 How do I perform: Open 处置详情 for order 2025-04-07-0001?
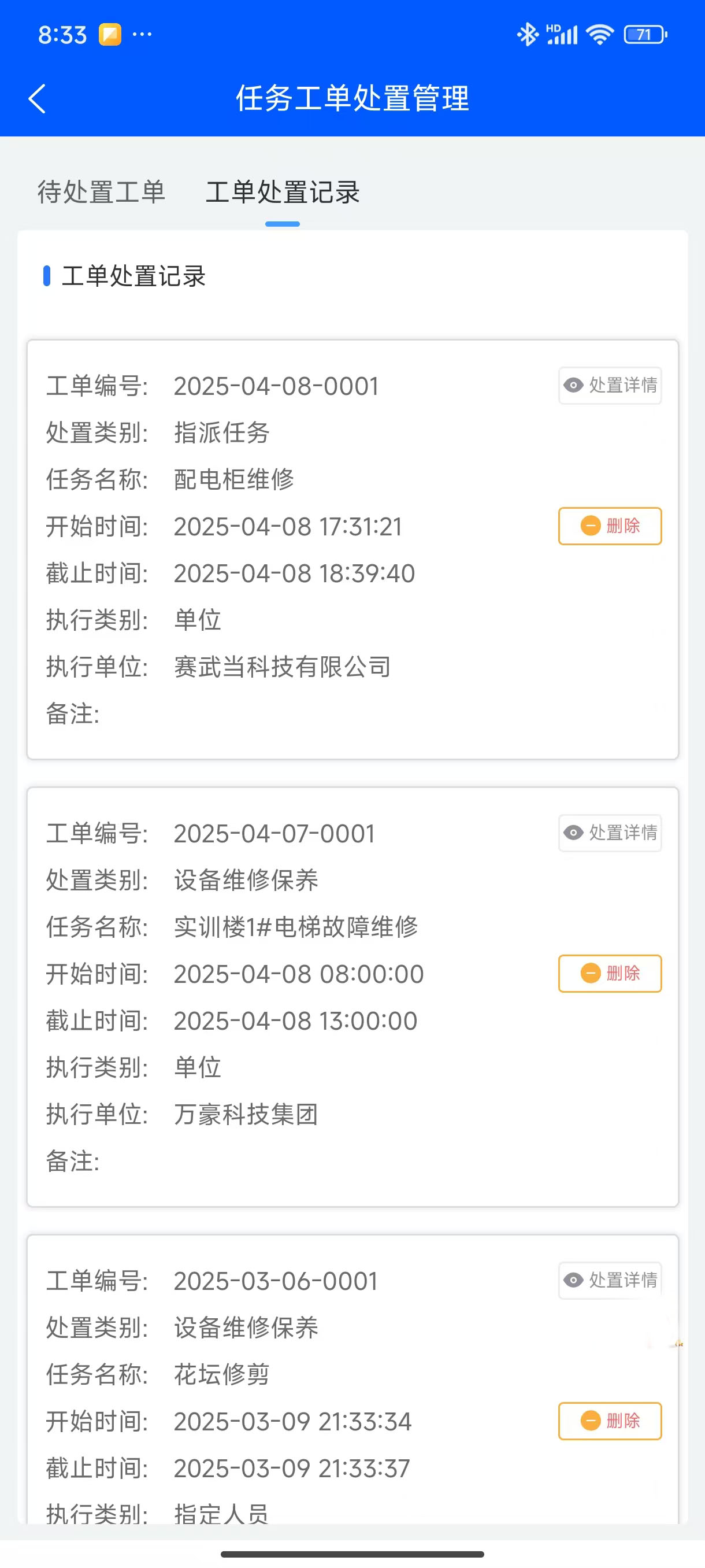(x=610, y=833)
